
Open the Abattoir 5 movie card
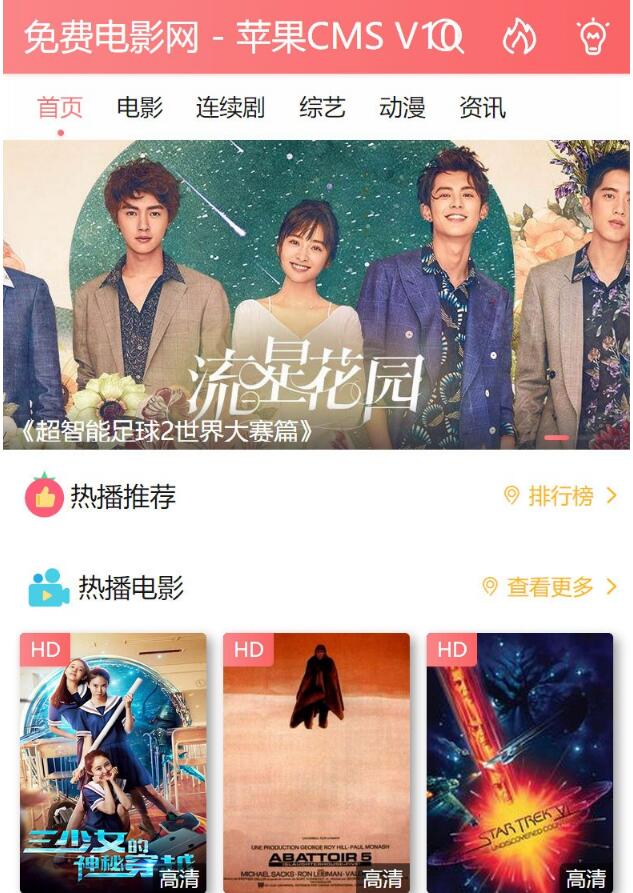316,762
